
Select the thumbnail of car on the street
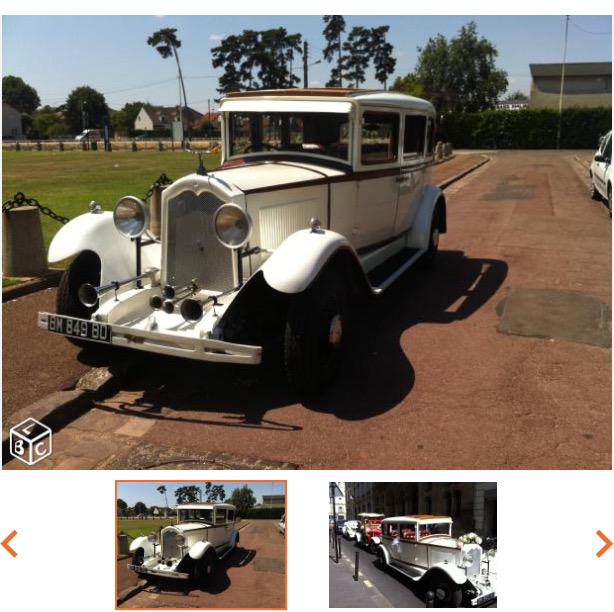413,544
